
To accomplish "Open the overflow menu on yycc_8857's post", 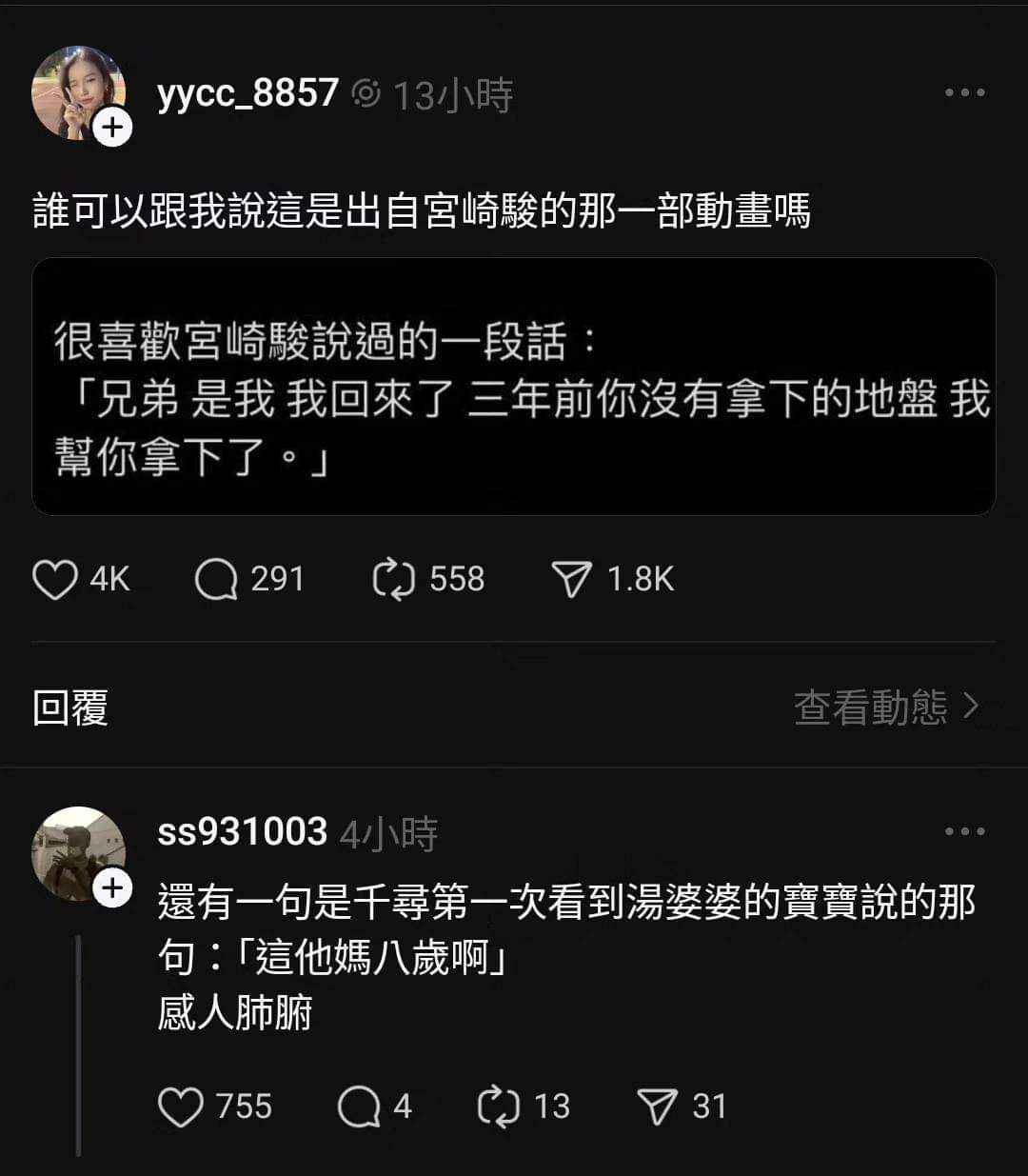I will [x=964, y=92].
